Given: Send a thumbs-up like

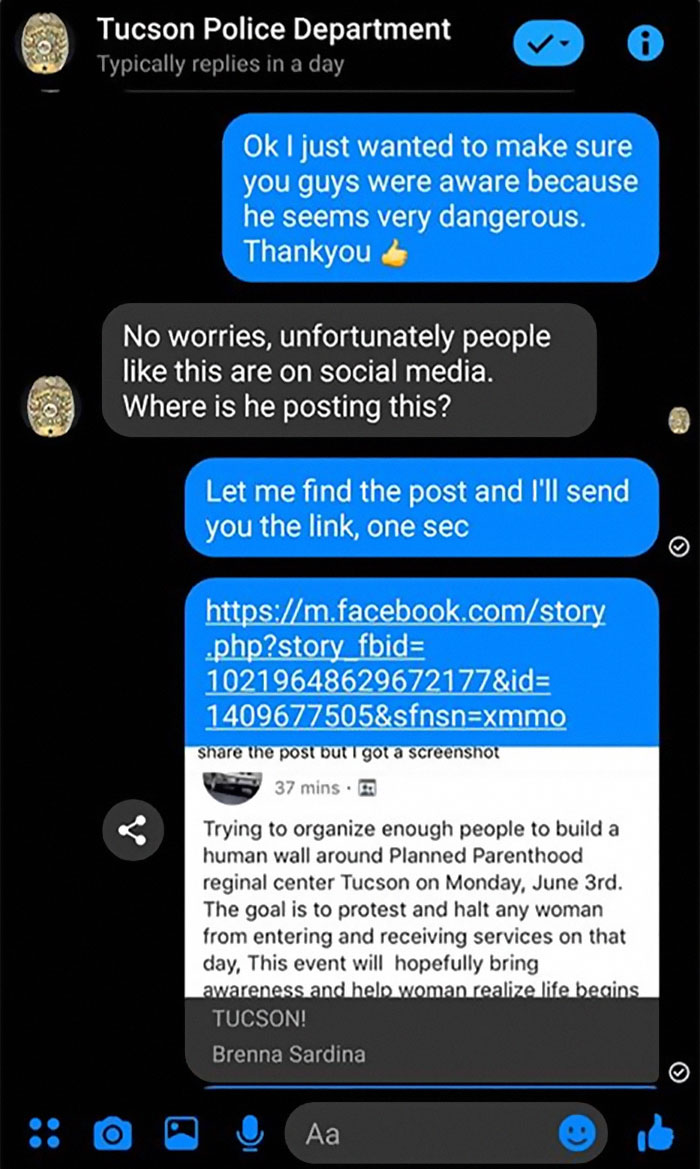Looking at the screenshot, I should click(x=656, y=1131).
